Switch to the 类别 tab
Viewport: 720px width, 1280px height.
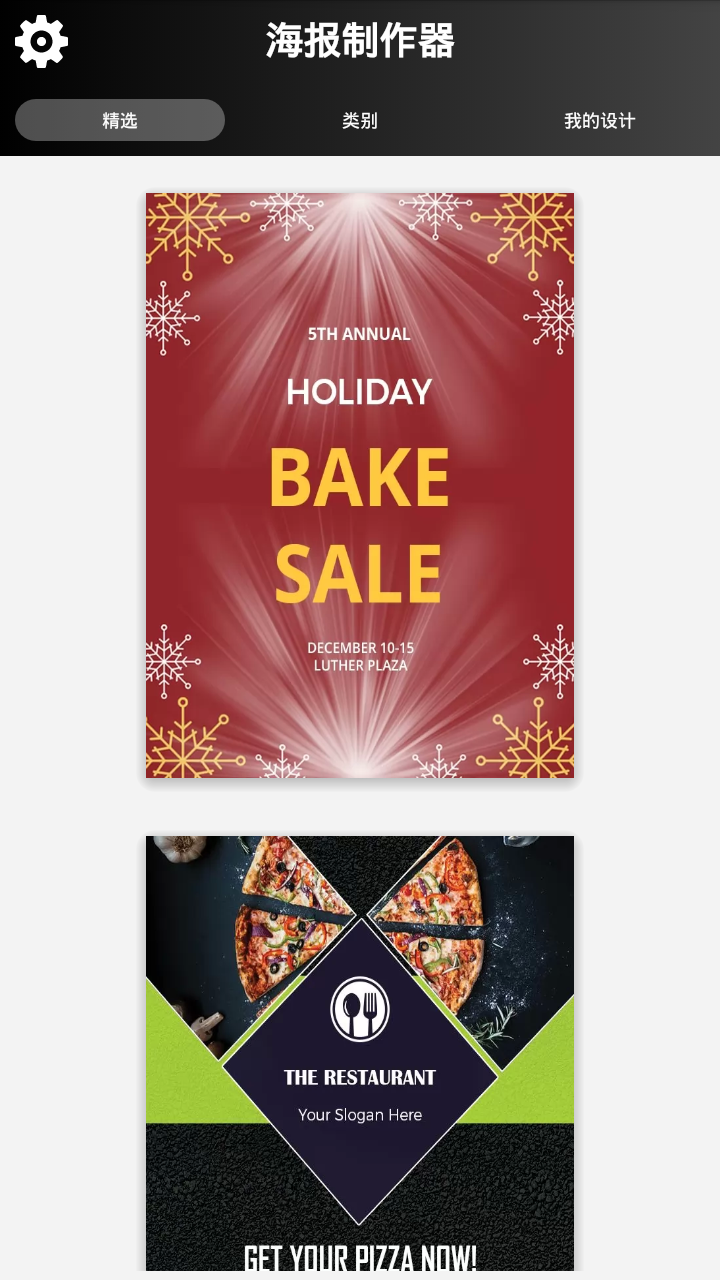(x=360, y=120)
